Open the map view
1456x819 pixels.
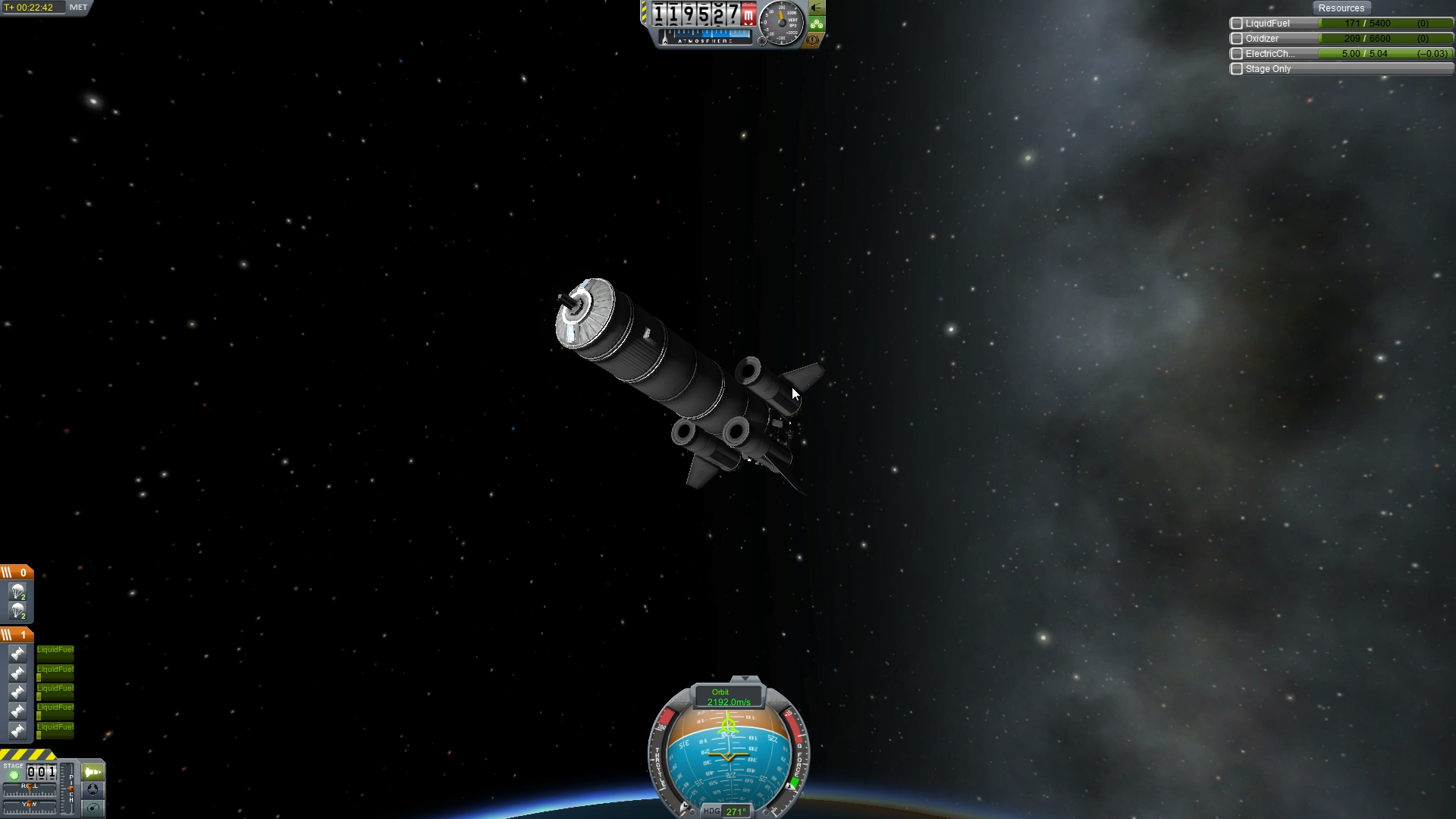coord(93,808)
